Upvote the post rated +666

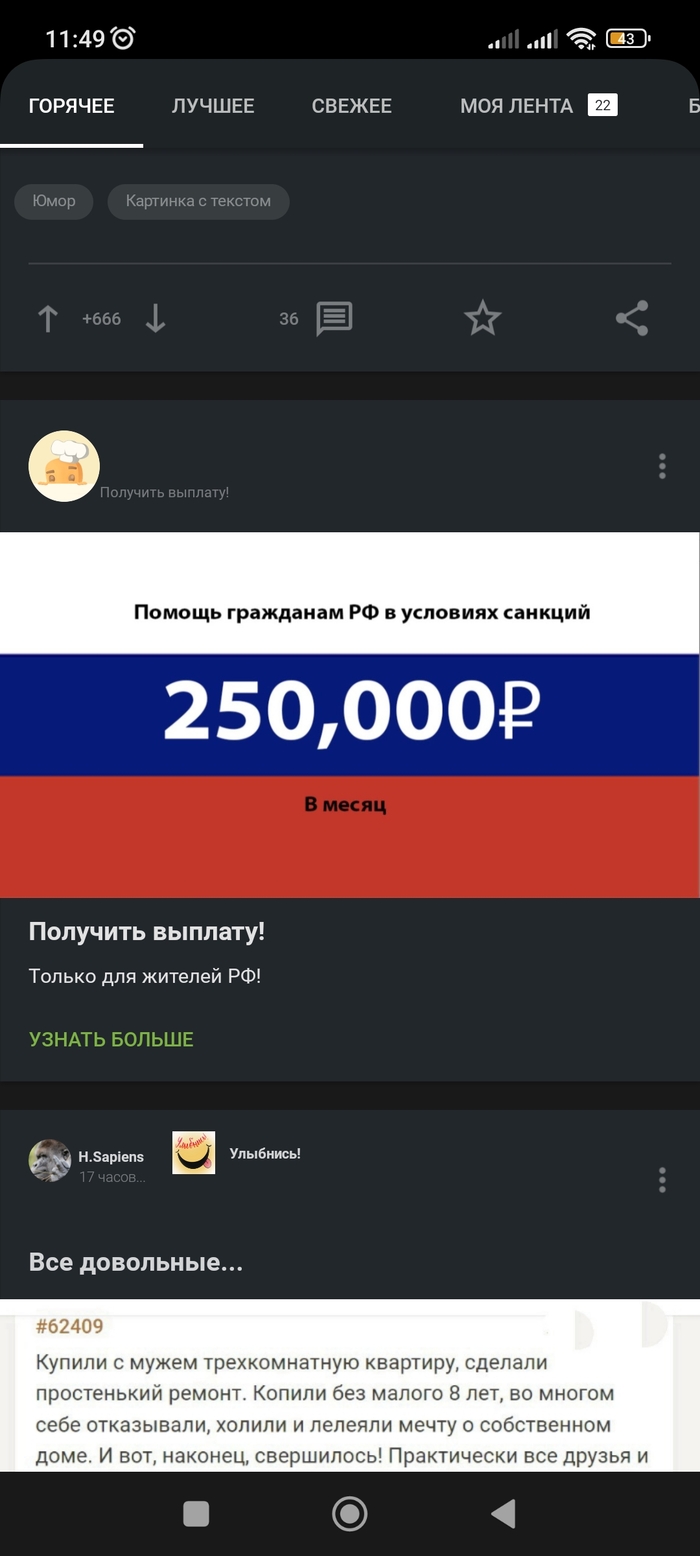48,319
